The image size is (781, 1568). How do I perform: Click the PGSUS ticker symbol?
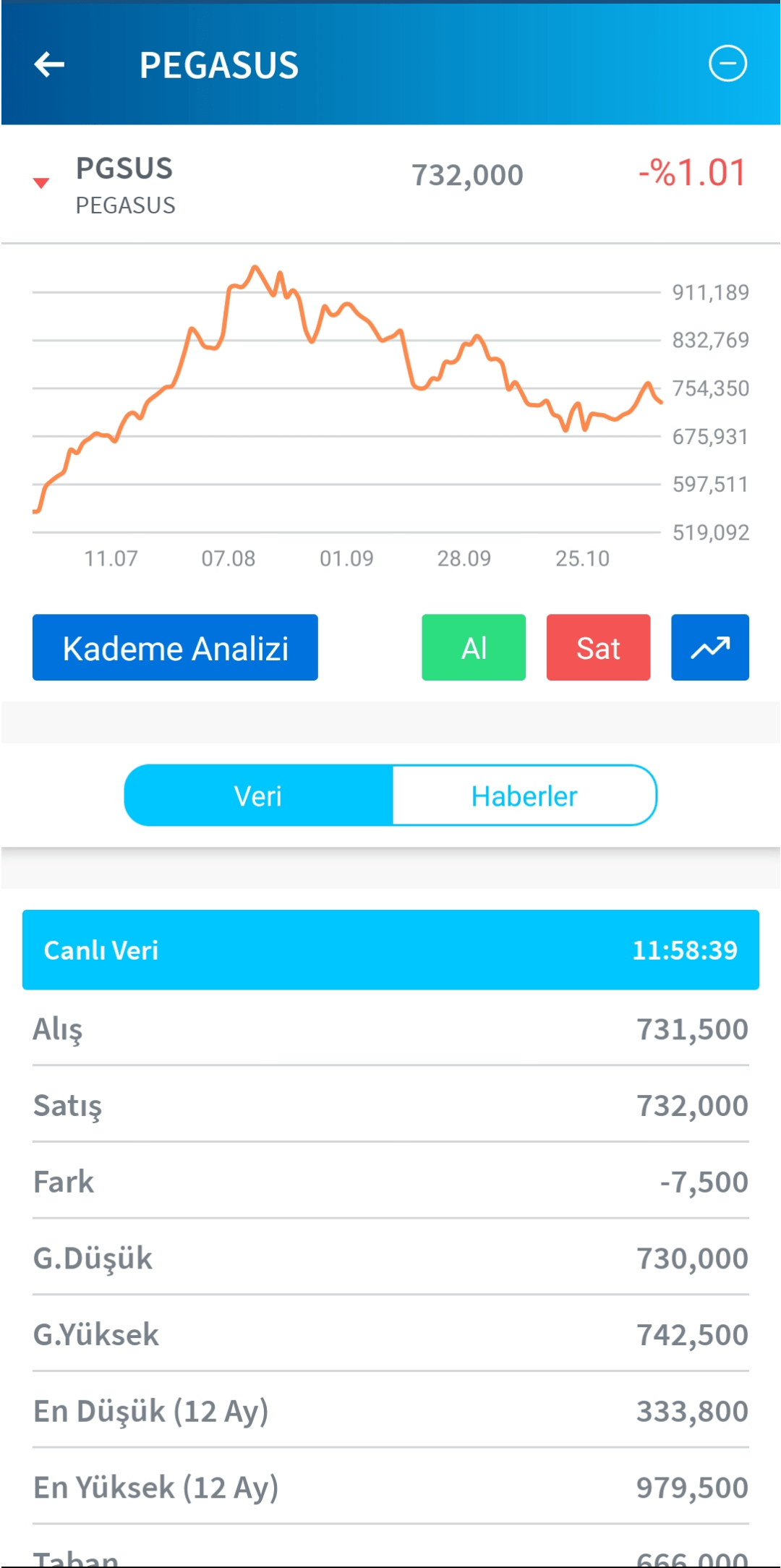tap(124, 168)
